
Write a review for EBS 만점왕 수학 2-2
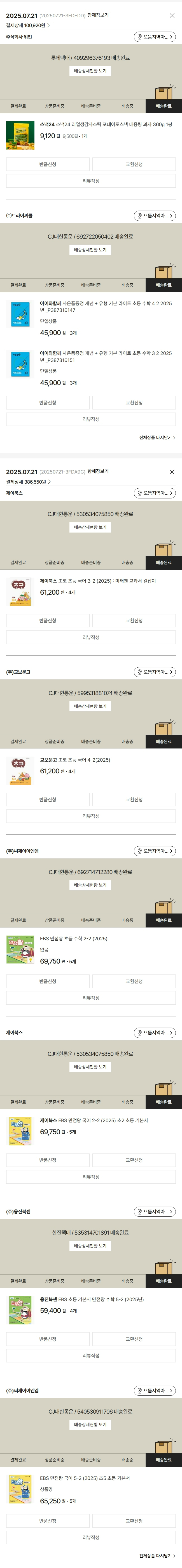pos(91,998)
